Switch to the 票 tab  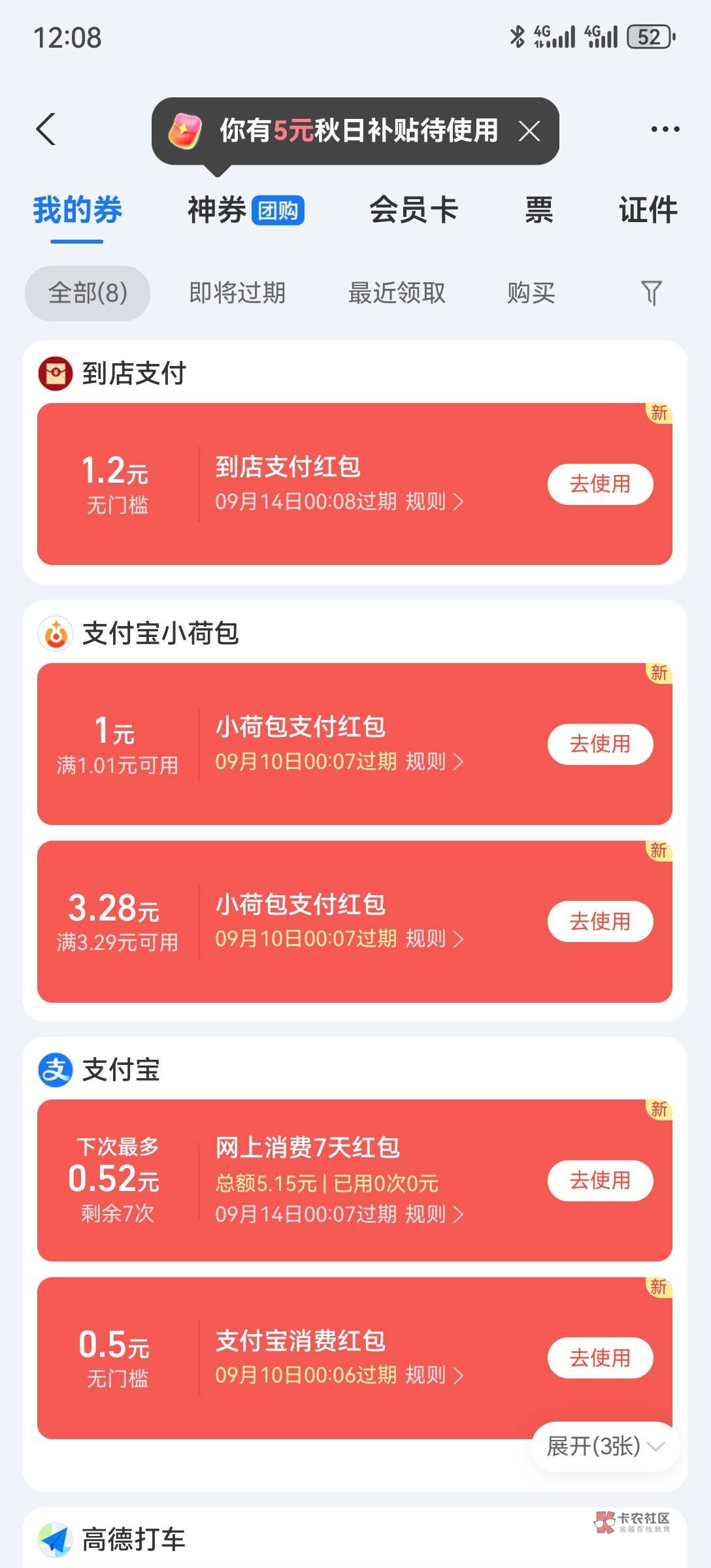[x=539, y=210]
